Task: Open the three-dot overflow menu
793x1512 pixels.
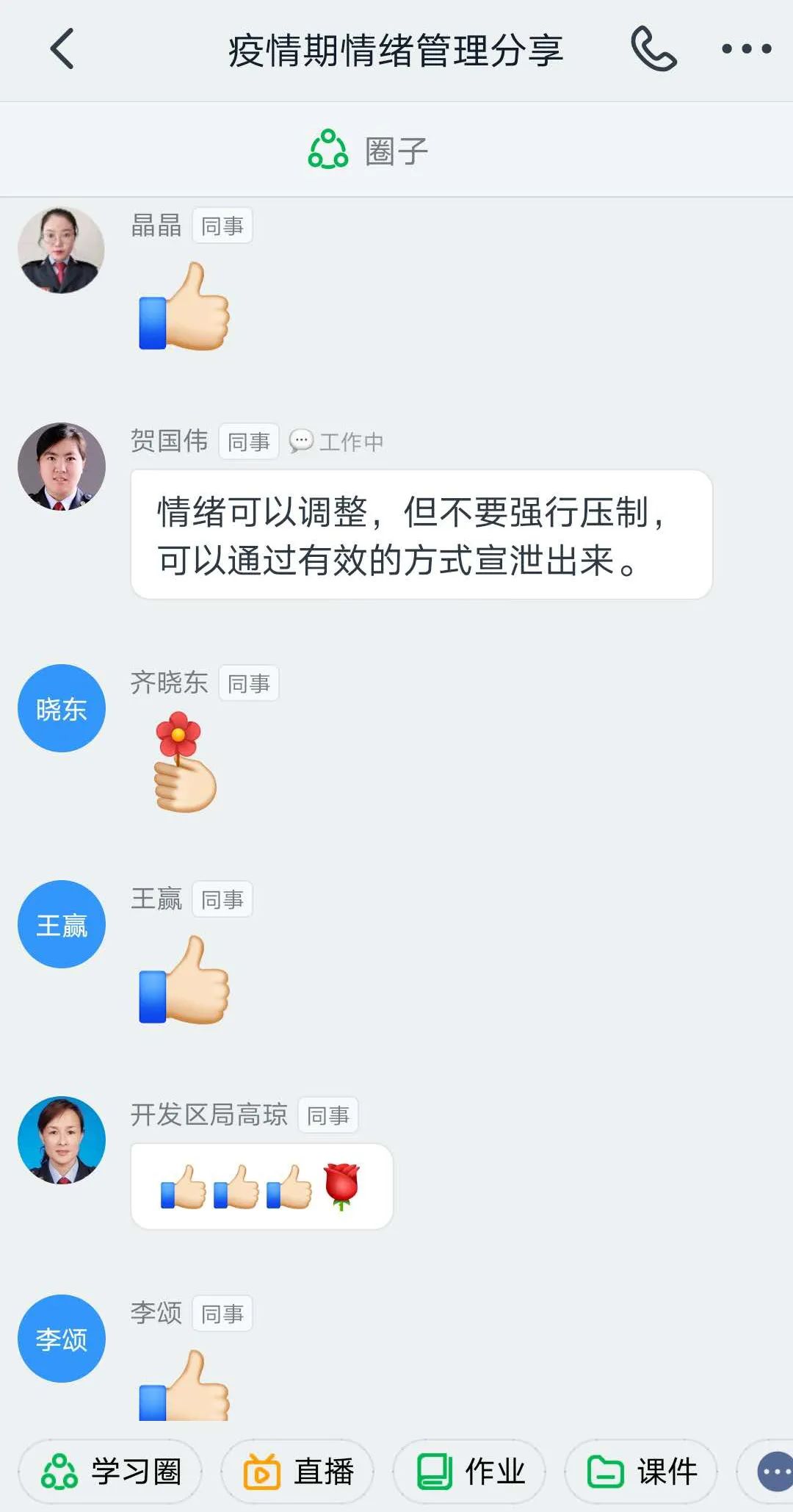Action: 746,49
